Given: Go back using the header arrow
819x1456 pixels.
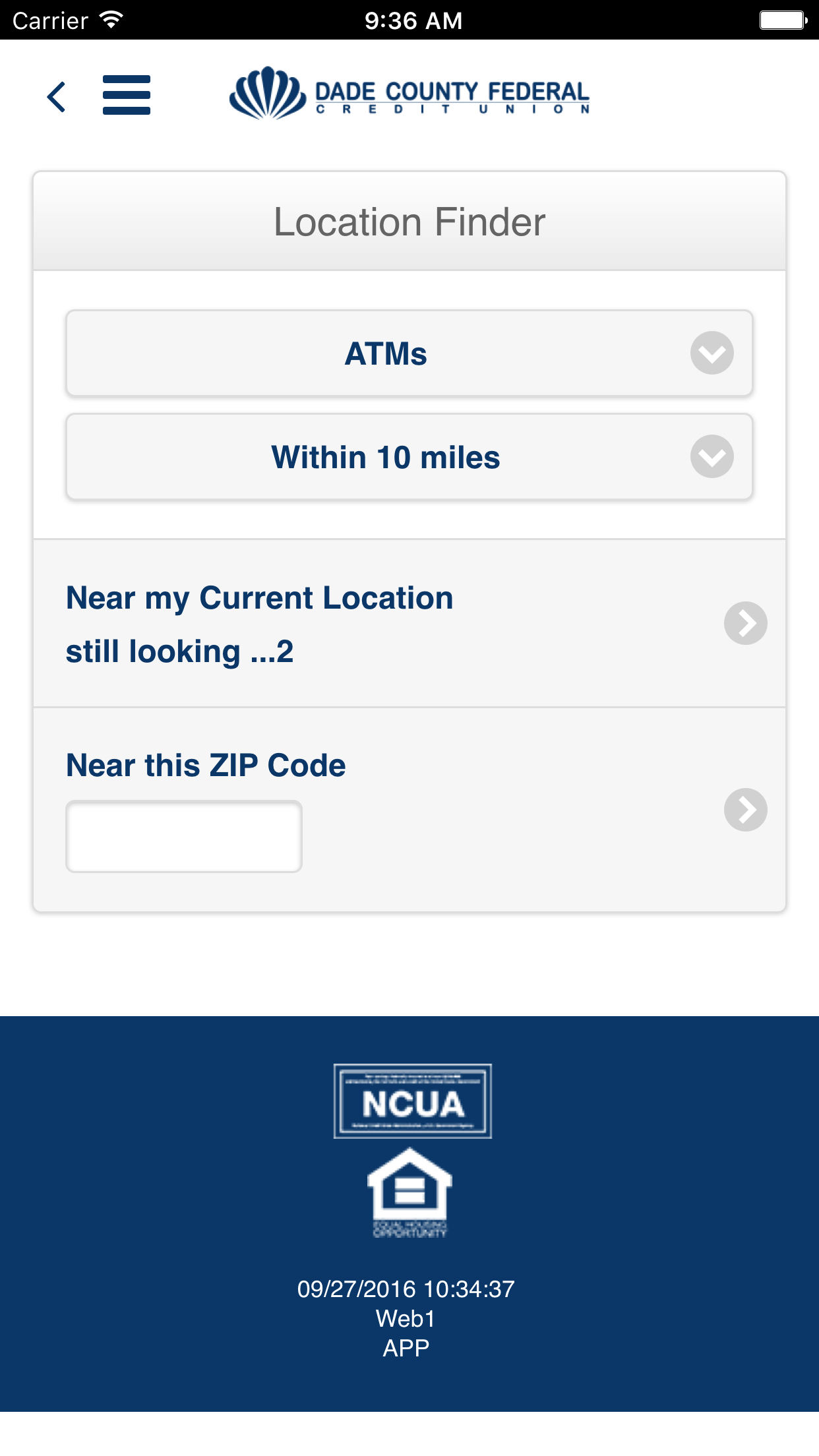Looking at the screenshot, I should pos(57,97).
